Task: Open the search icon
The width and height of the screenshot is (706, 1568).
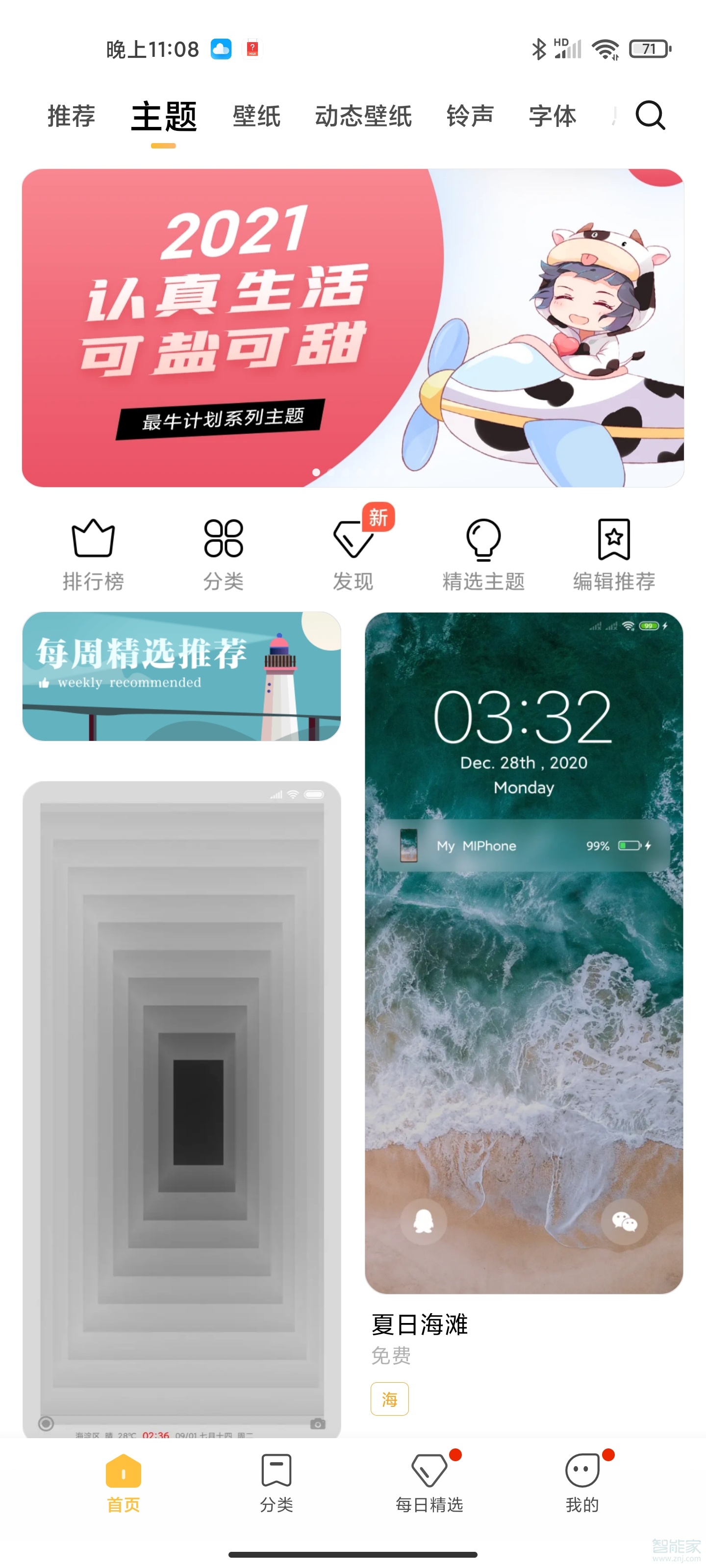Action: click(x=649, y=115)
